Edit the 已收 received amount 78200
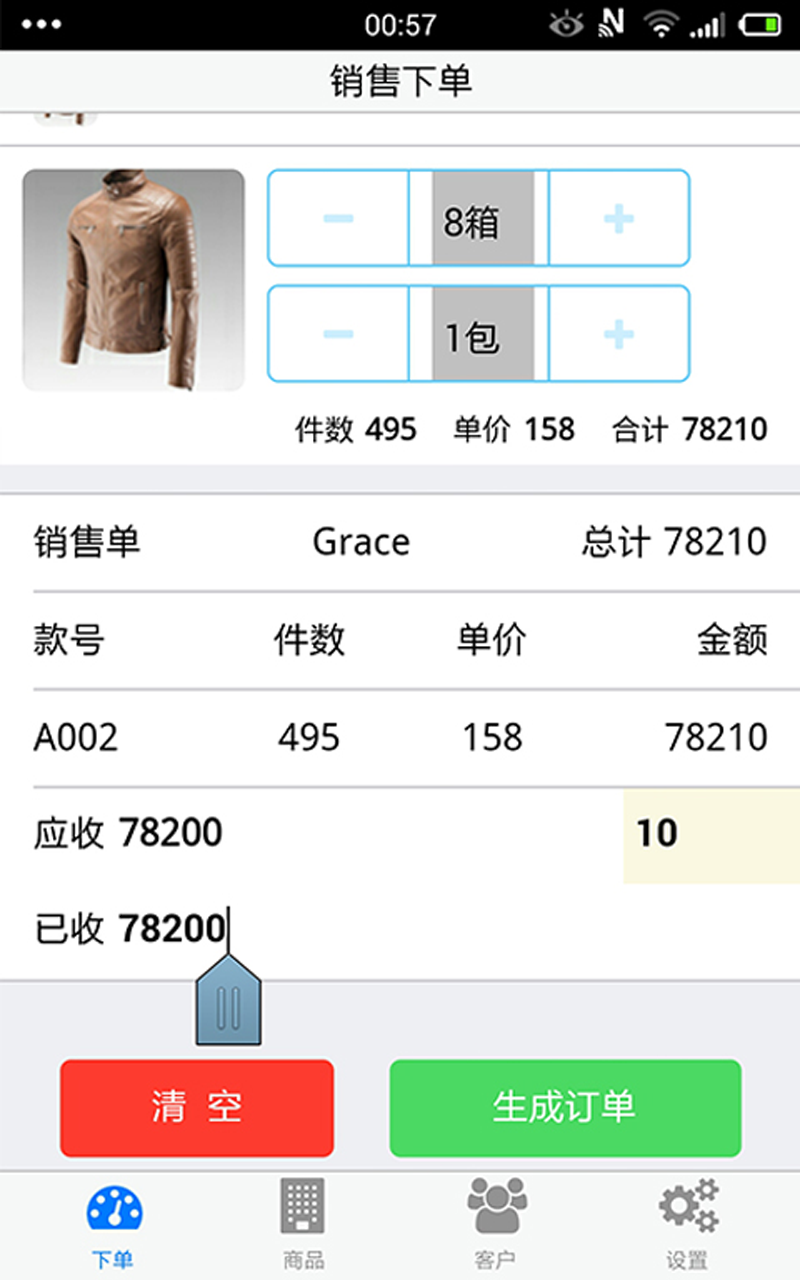This screenshot has height=1280, width=800. (172, 929)
